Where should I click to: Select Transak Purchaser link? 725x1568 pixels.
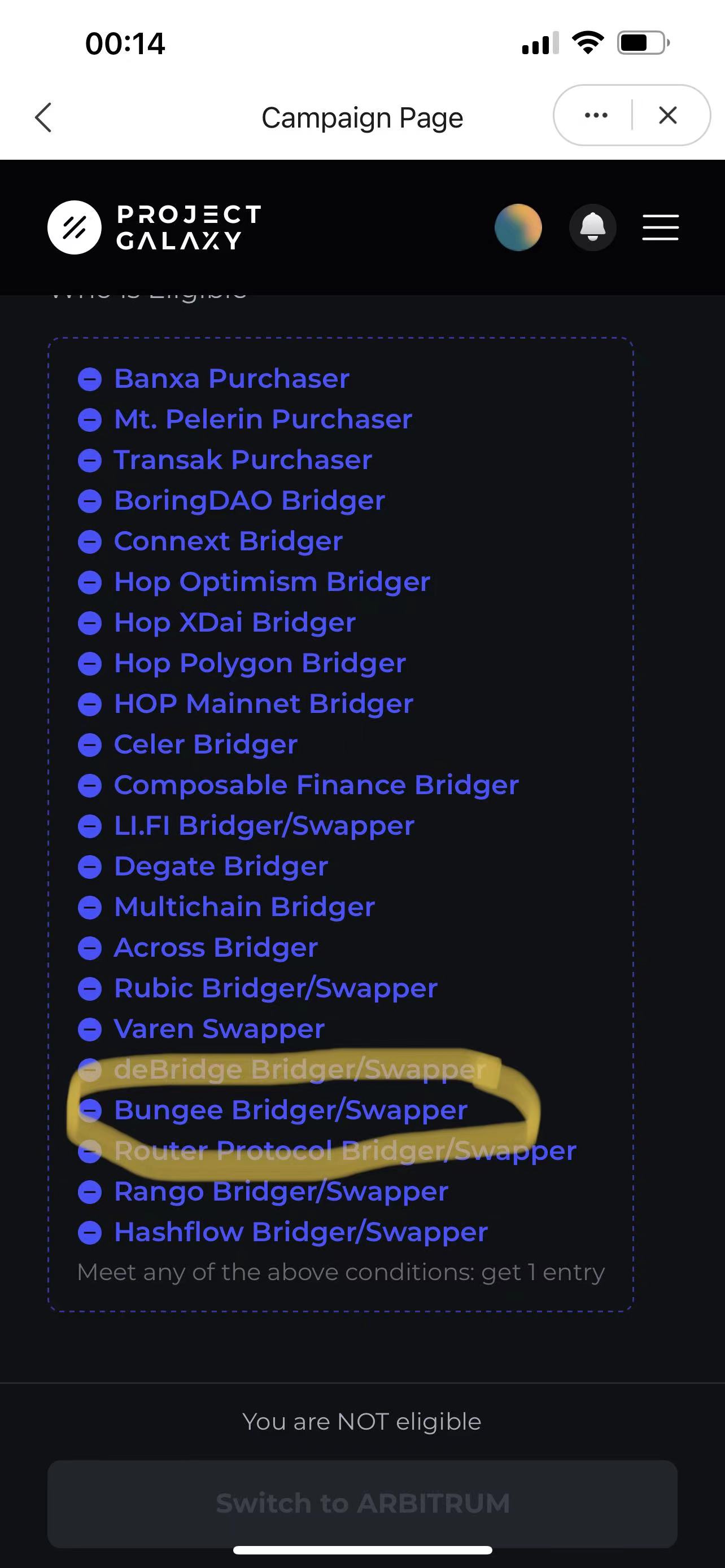[x=242, y=460]
